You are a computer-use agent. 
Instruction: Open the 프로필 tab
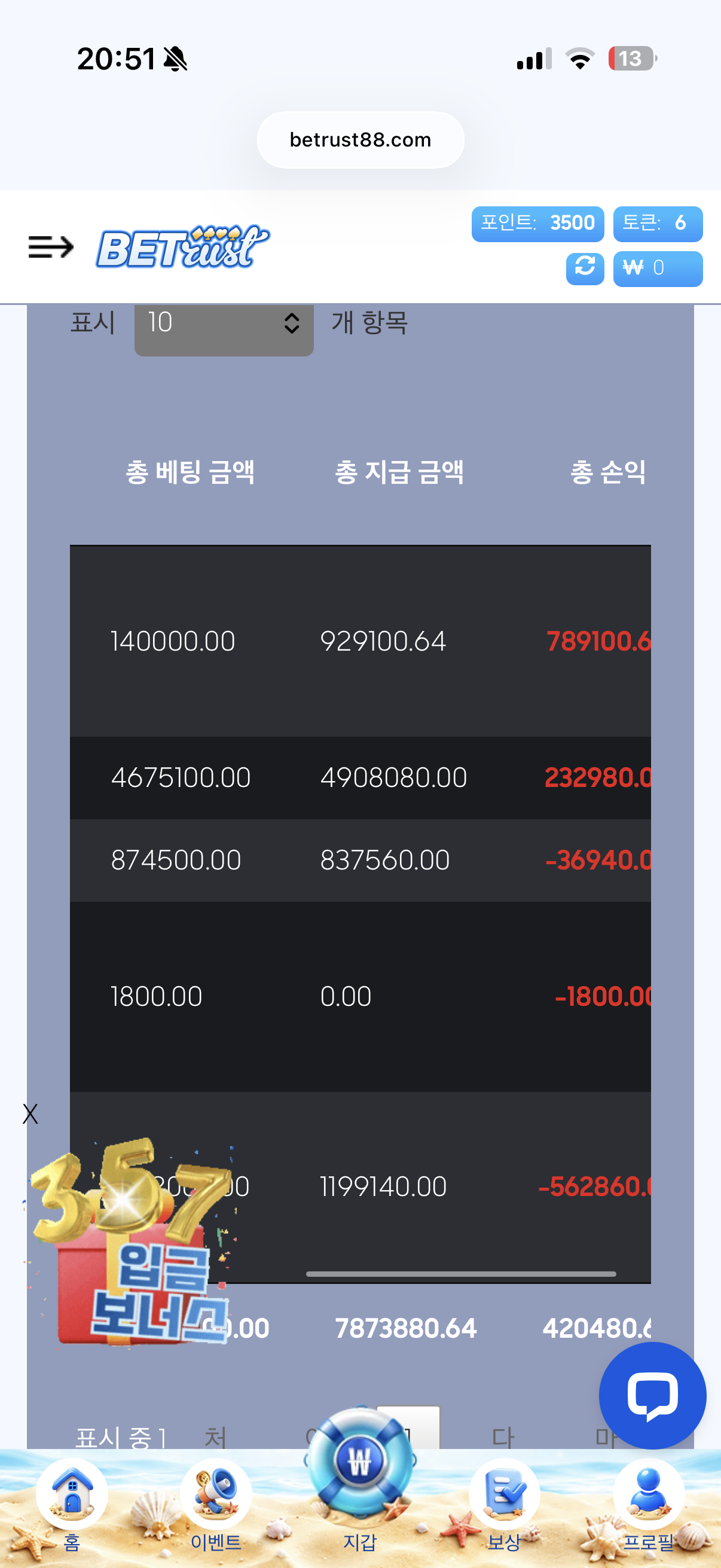pos(649,1506)
